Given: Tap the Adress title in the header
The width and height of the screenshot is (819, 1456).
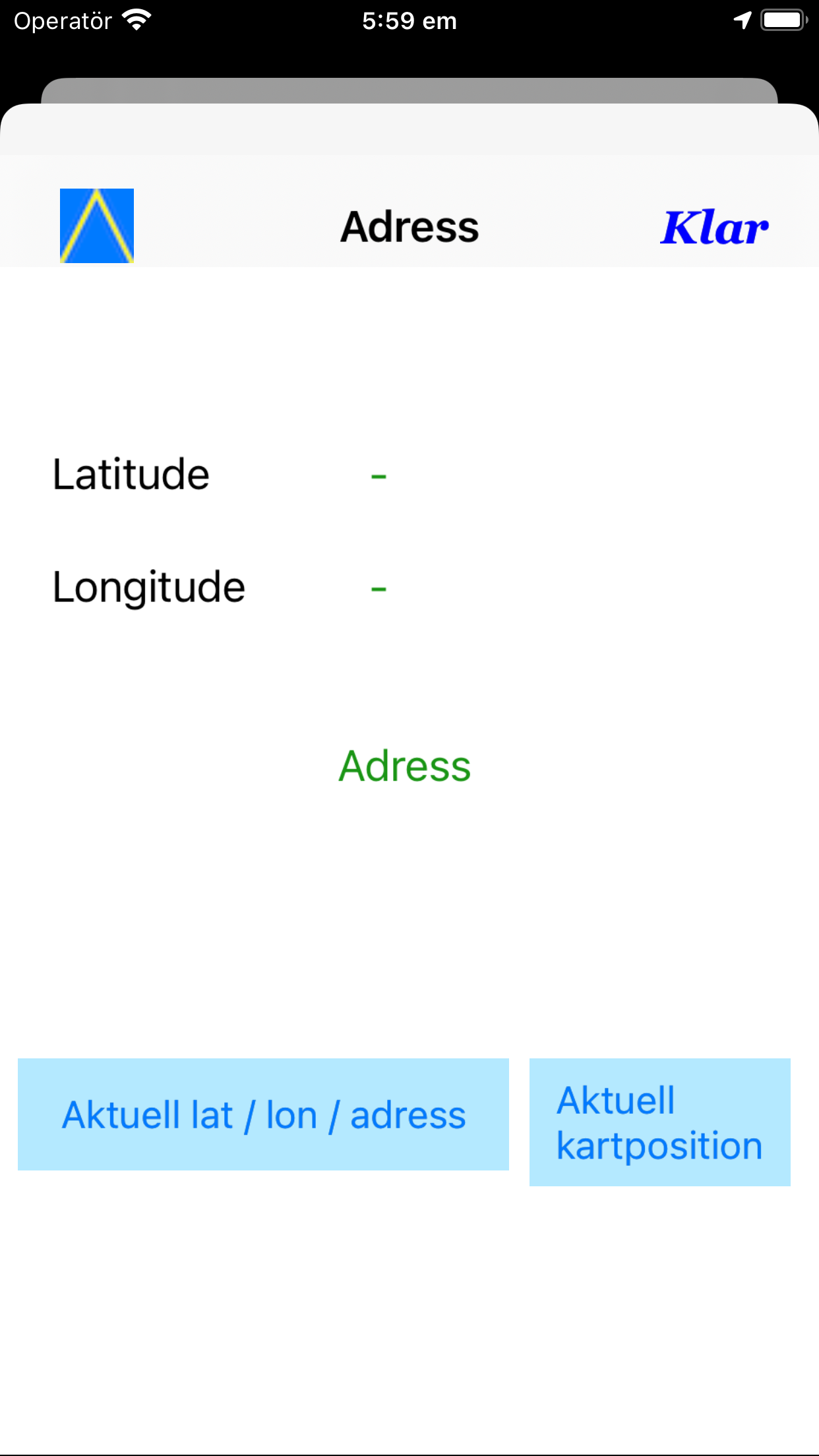Looking at the screenshot, I should point(409,227).
